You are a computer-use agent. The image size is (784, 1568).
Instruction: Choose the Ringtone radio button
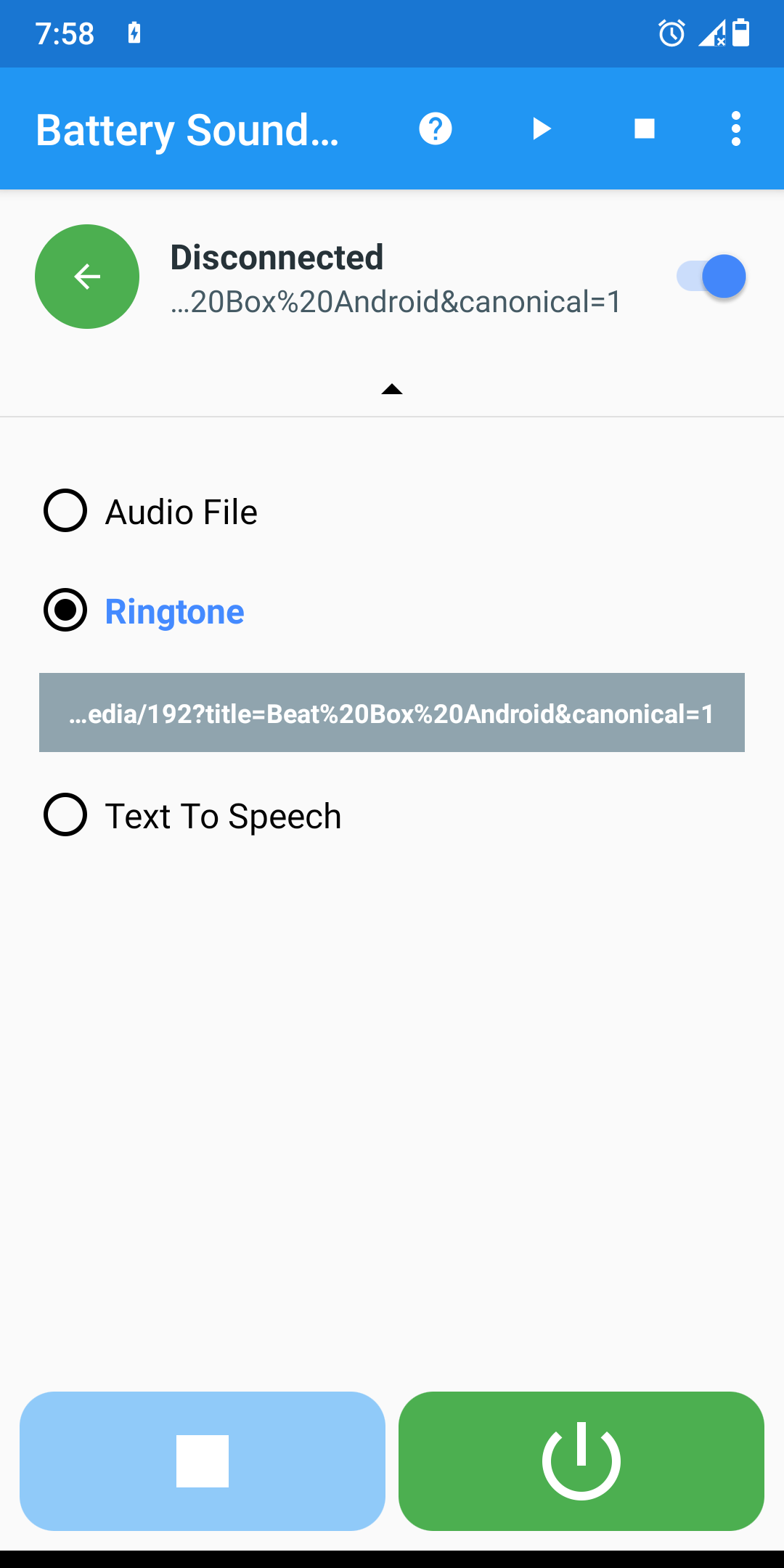[65, 611]
